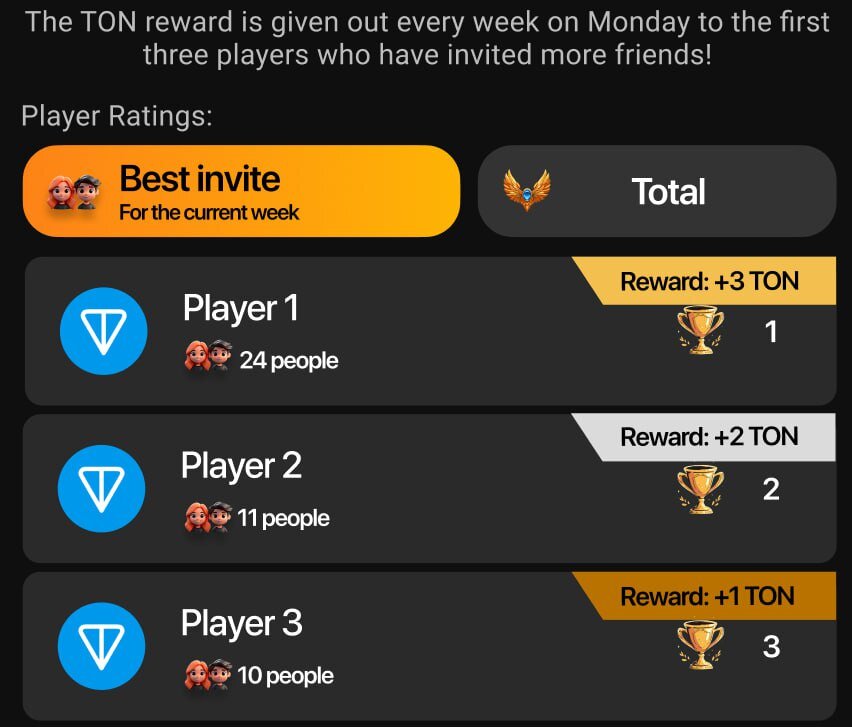Switch to the Total ratings tab
Image resolution: width=852 pixels, height=727 pixels.
pyautogui.click(x=656, y=191)
